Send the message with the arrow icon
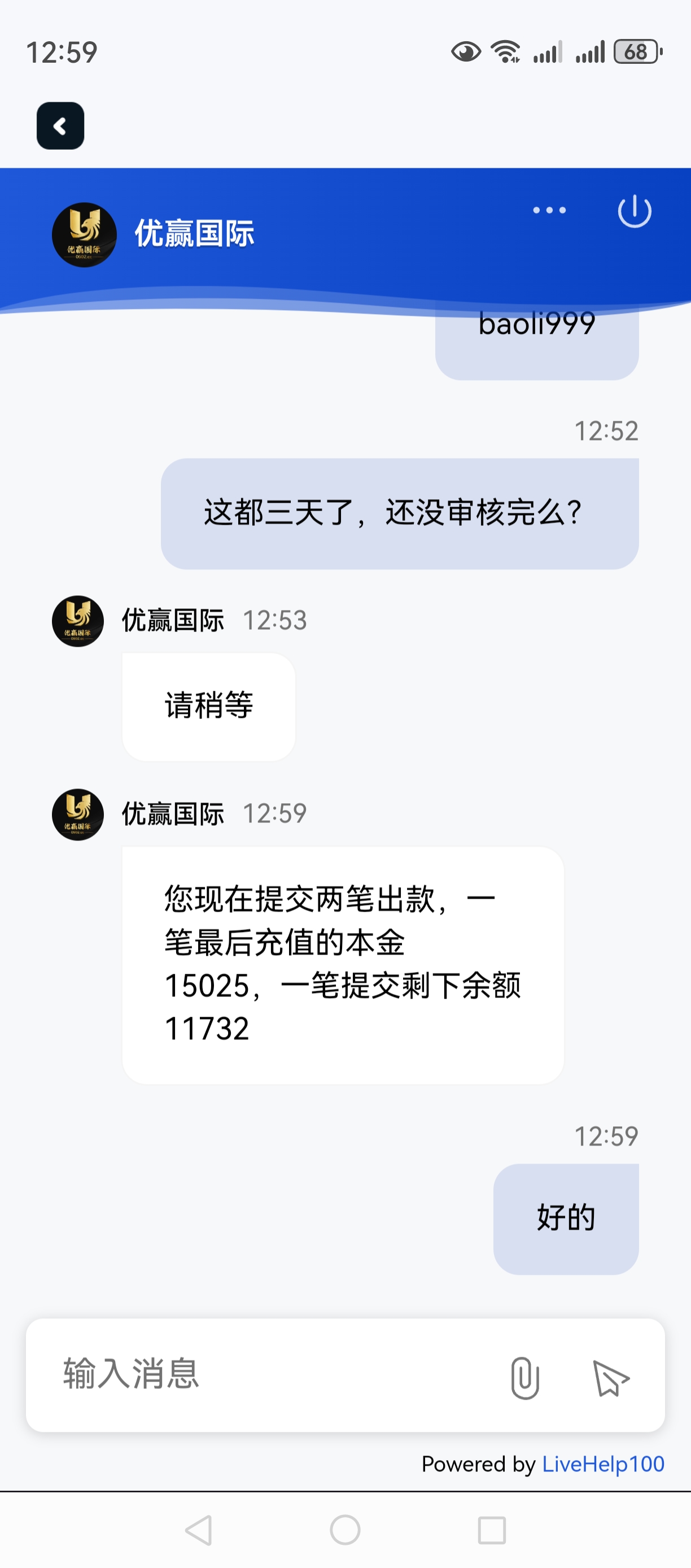 tap(610, 1378)
